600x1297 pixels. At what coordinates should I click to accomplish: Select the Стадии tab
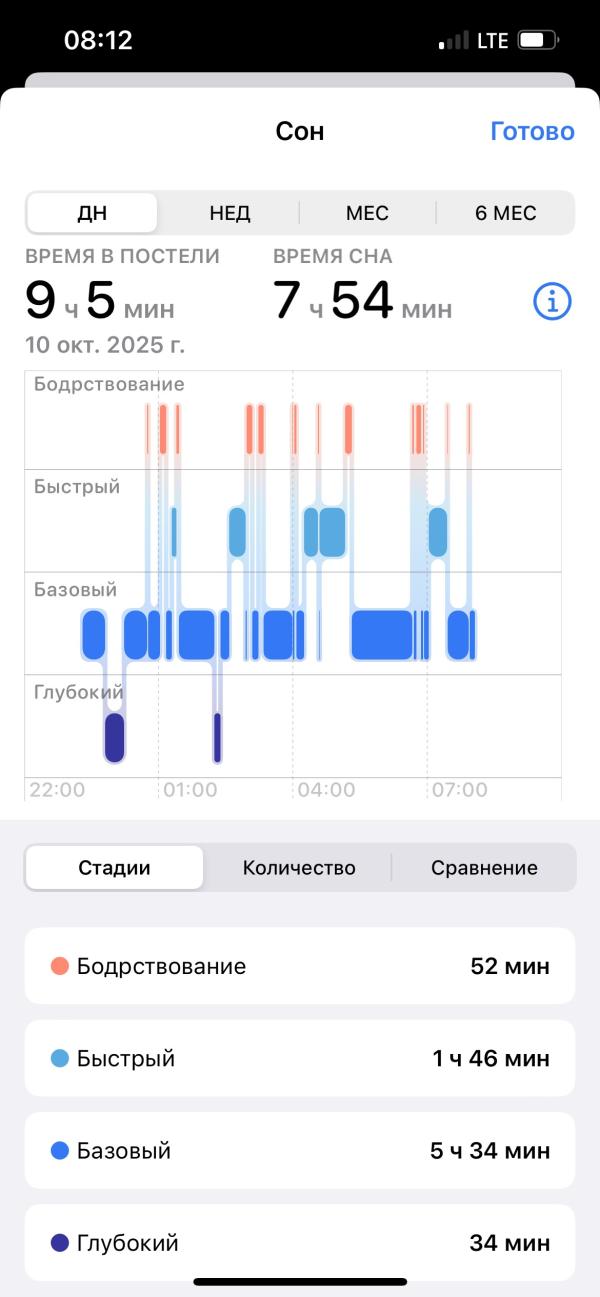point(115,868)
